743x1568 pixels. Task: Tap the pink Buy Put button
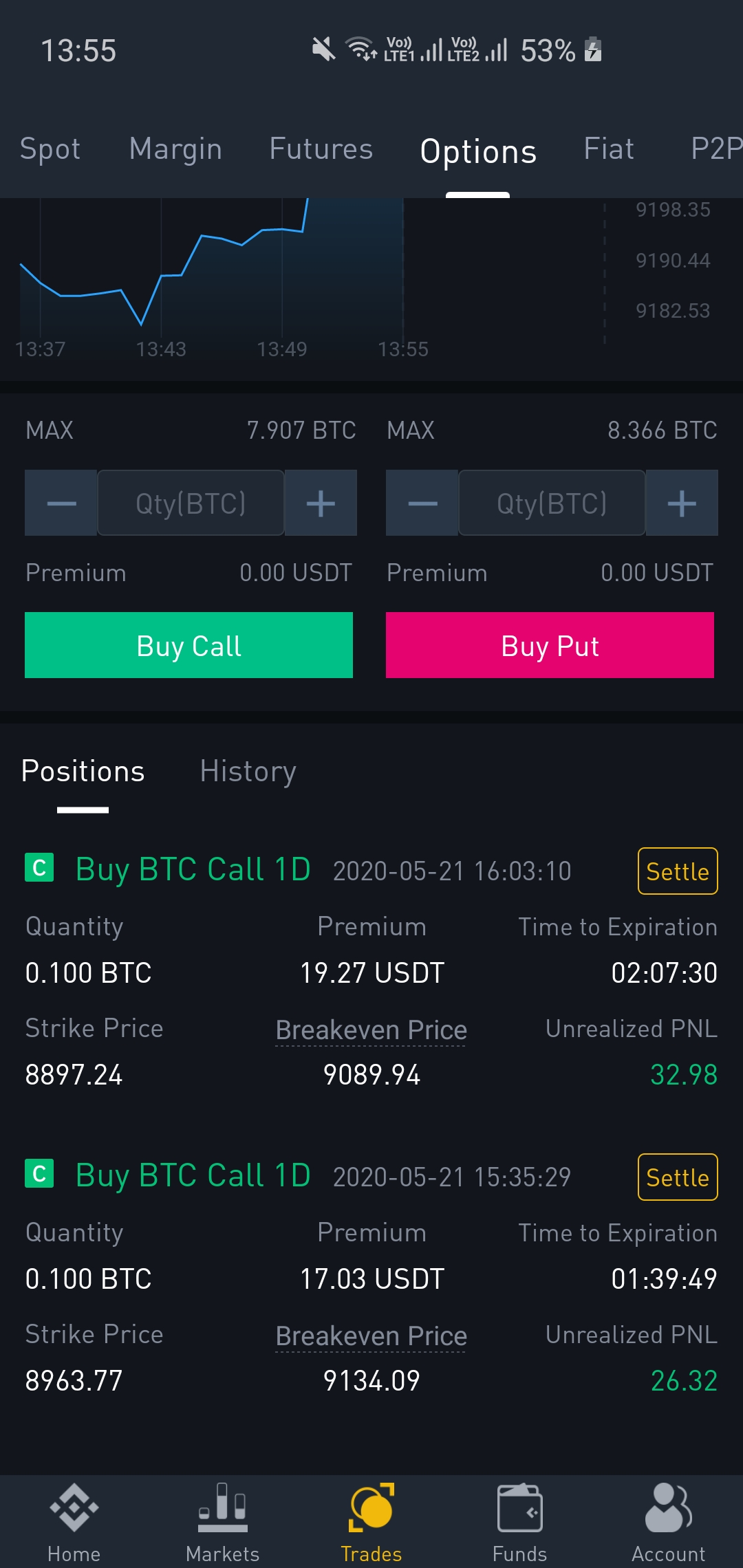[x=550, y=645]
